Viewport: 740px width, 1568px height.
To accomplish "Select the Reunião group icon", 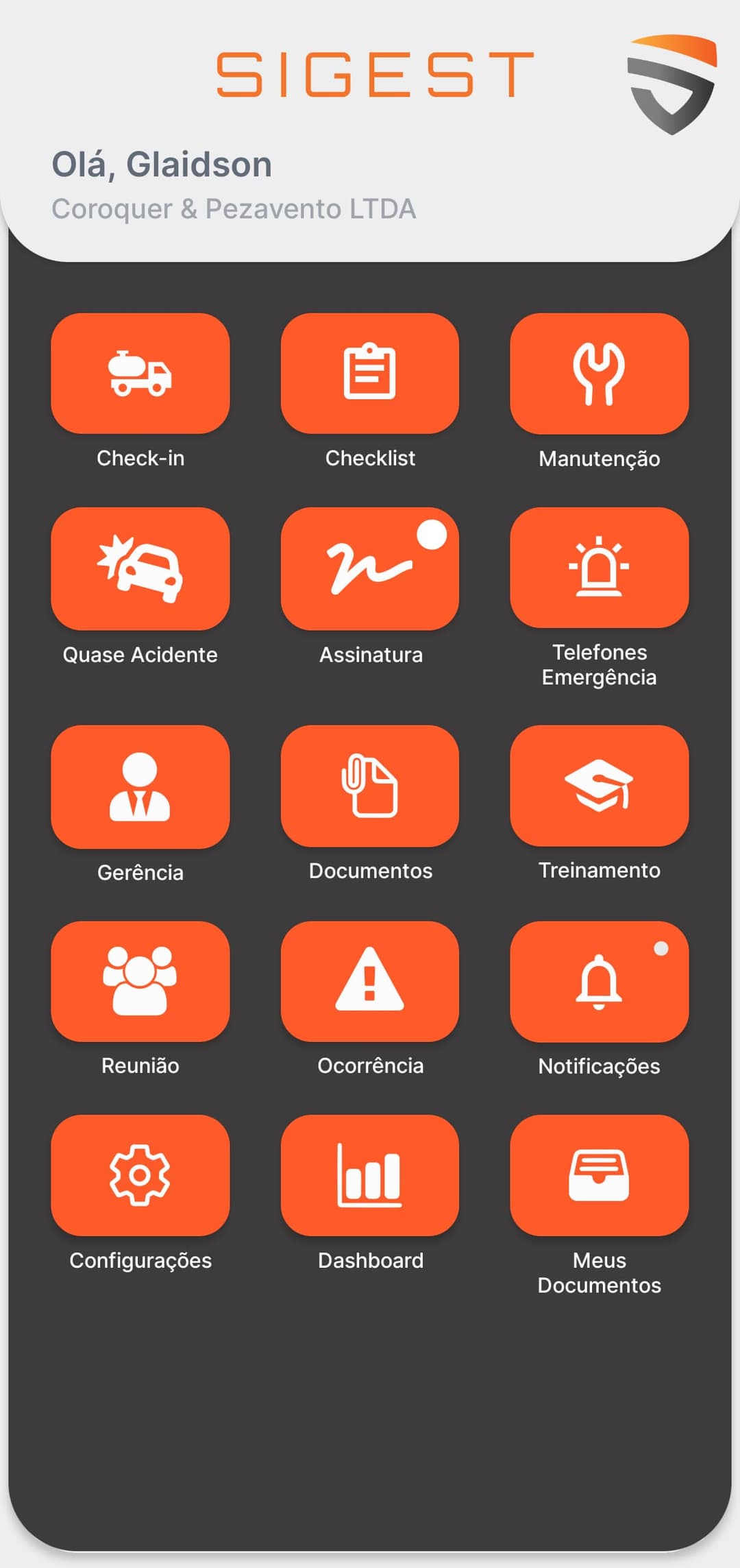I will click(x=140, y=981).
